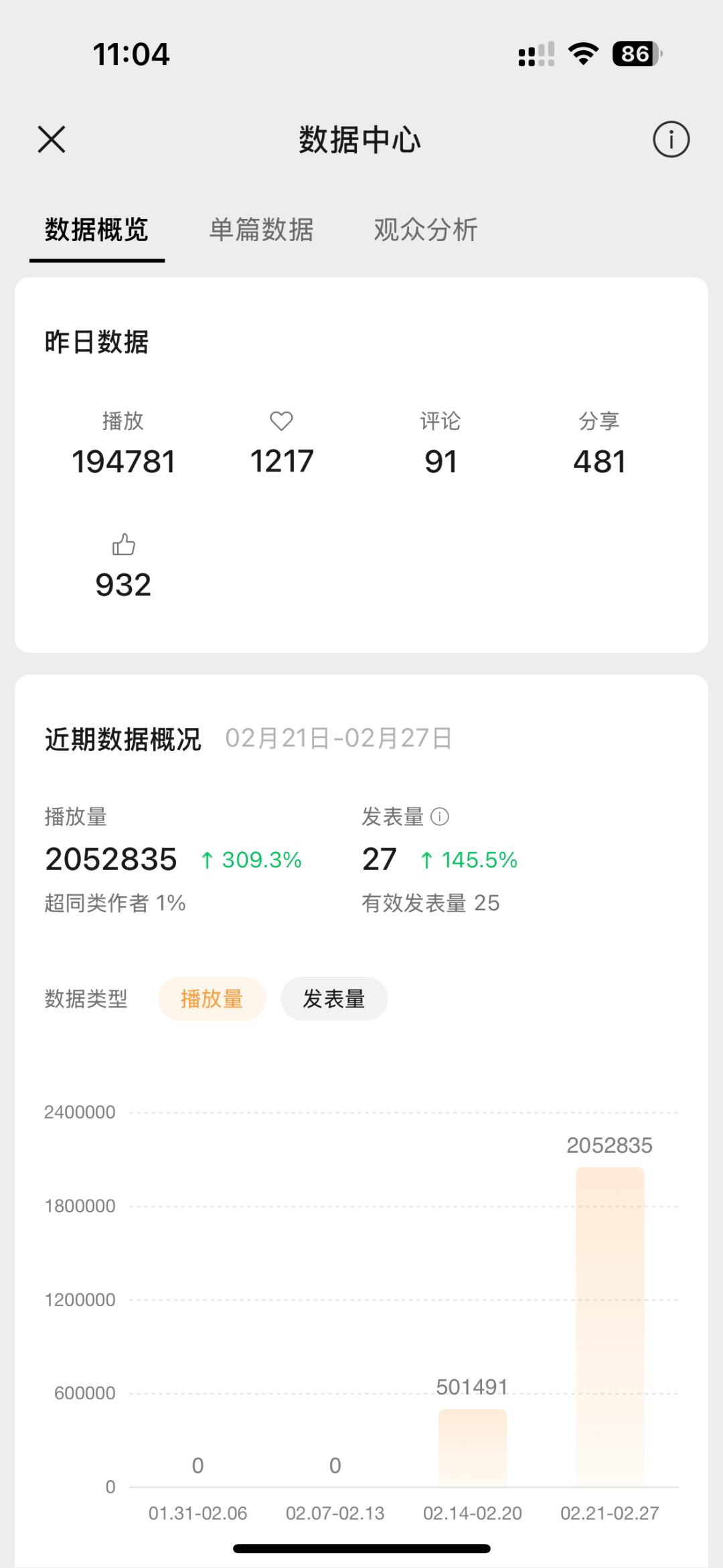Viewport: 723px width, 1568px height.
Task: Switch to the 观众分析 tab
Action: click(x=425, y=230)
